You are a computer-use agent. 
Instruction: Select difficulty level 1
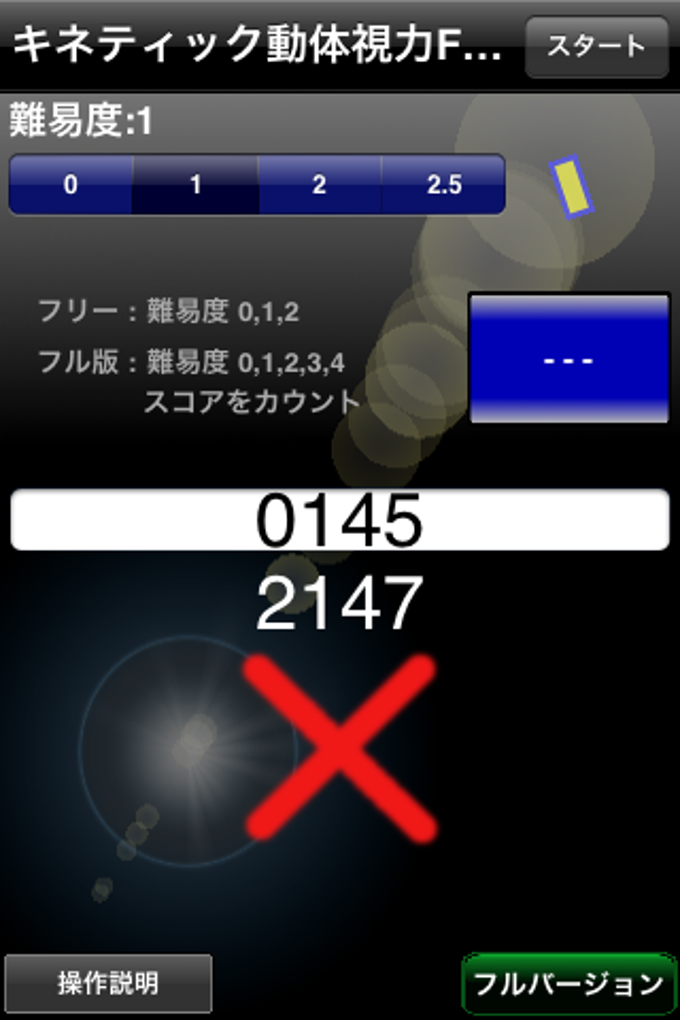coord(195,185)
